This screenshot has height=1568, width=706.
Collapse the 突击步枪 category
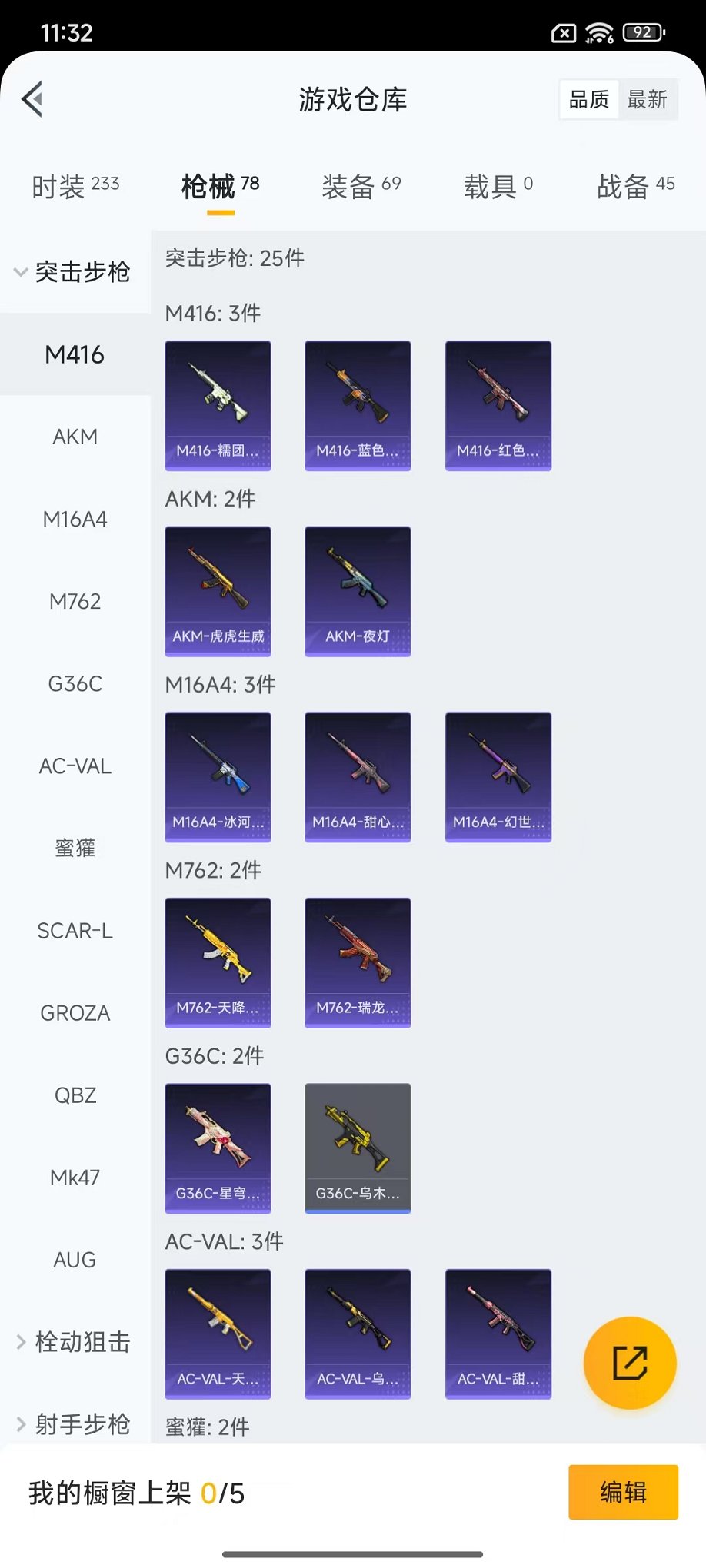(x=73, y=272)
